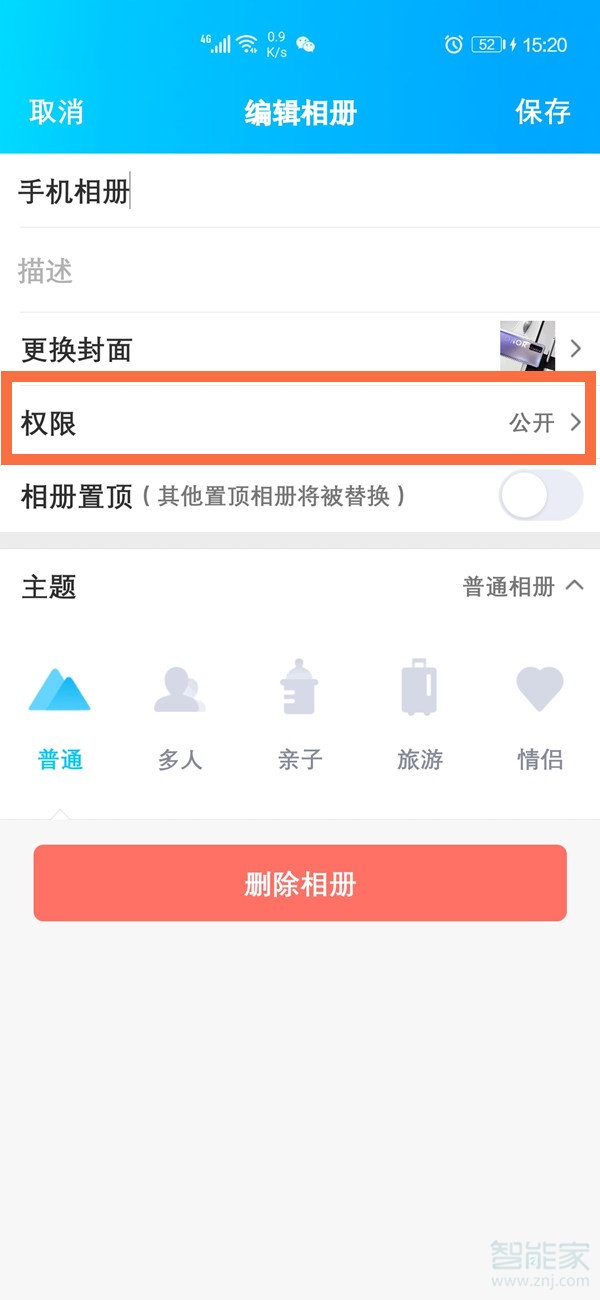Collapse the 主题 theme section
Screen dimensions: 600x1300
pos(522,587)
